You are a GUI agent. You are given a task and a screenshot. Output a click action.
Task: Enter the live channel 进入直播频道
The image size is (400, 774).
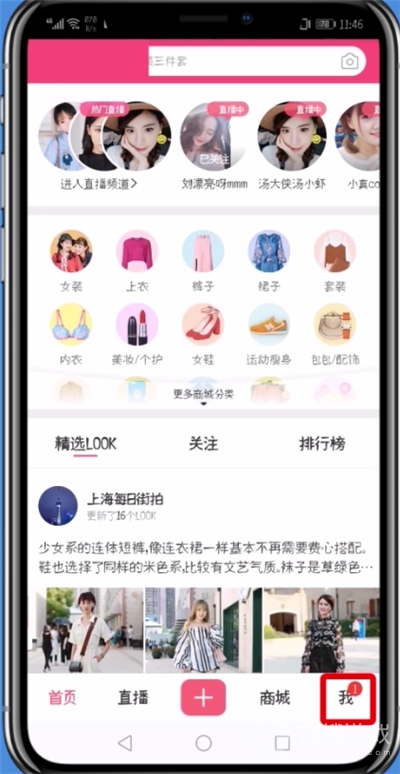[x=99, y=184]
